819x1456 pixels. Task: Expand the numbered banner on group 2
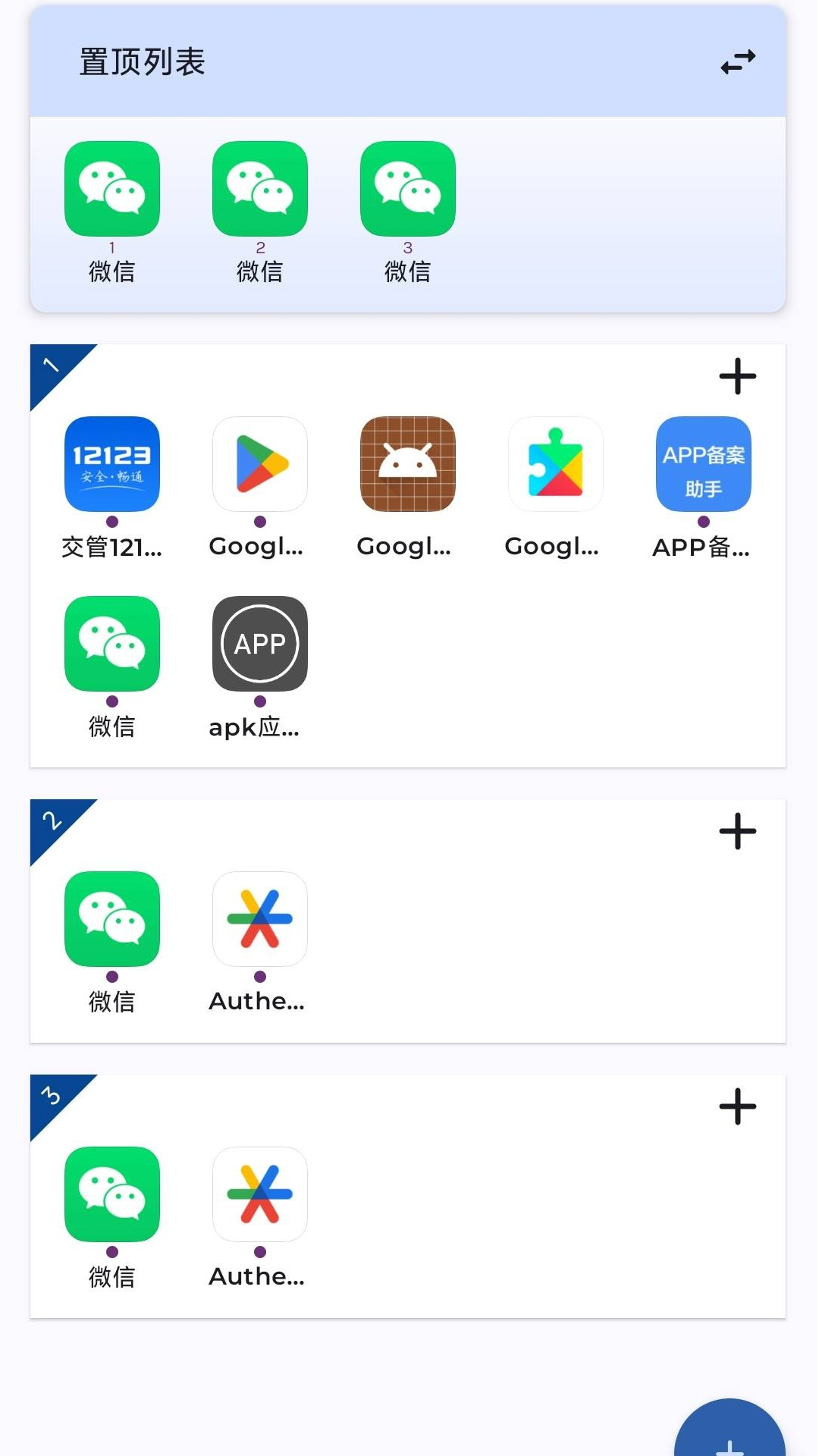(x=55, y=822)
